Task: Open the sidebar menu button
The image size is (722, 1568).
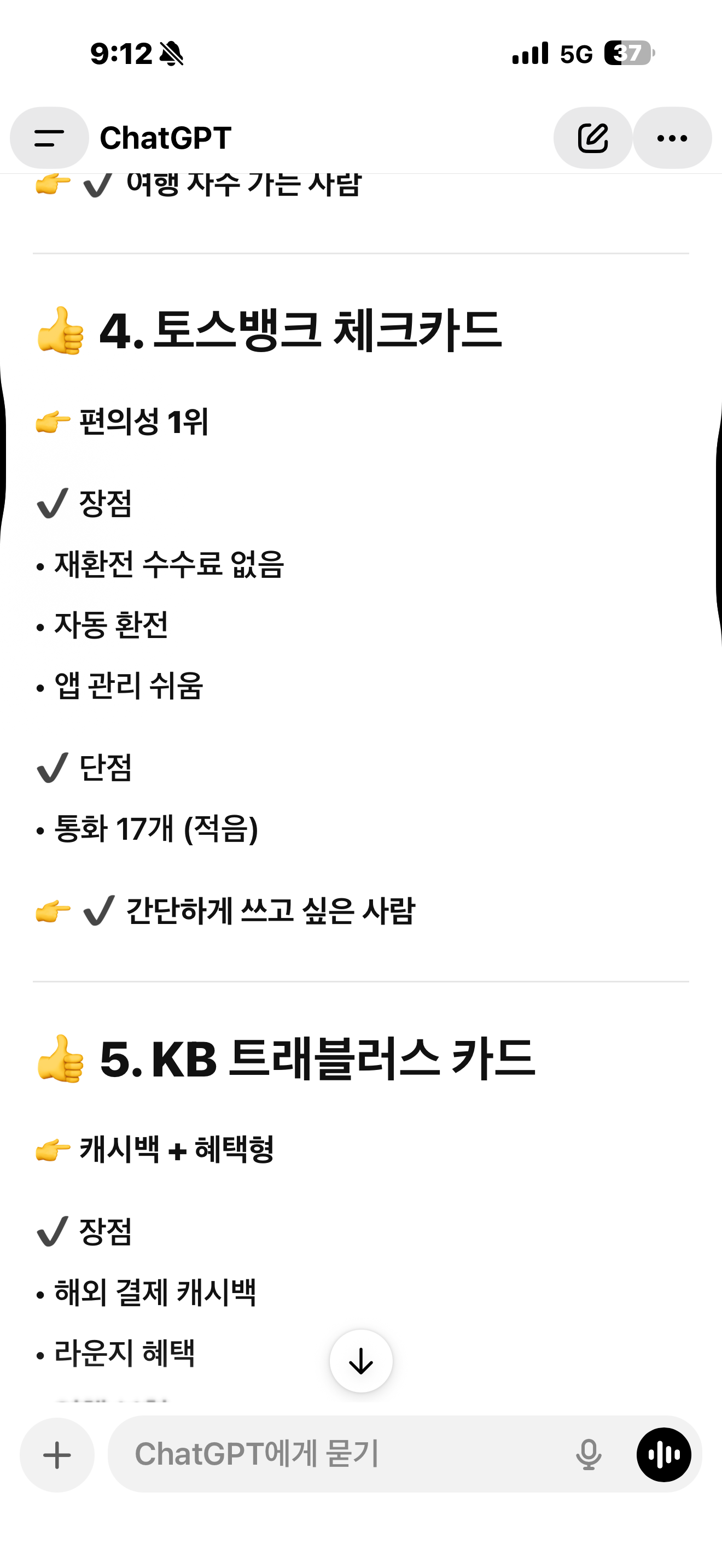Action: (x=49, y=138)
